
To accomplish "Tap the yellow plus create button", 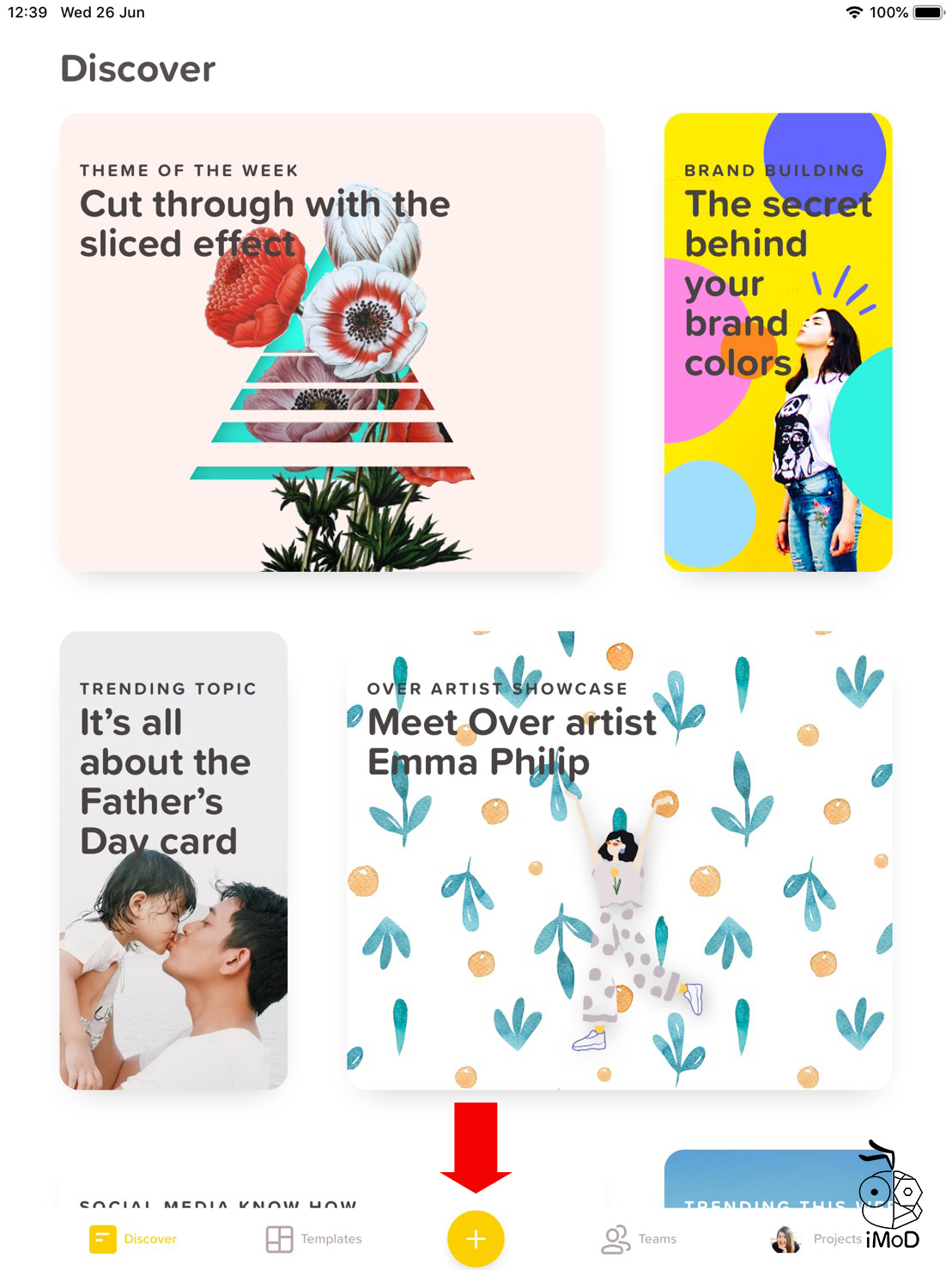I will point(476,1238).
